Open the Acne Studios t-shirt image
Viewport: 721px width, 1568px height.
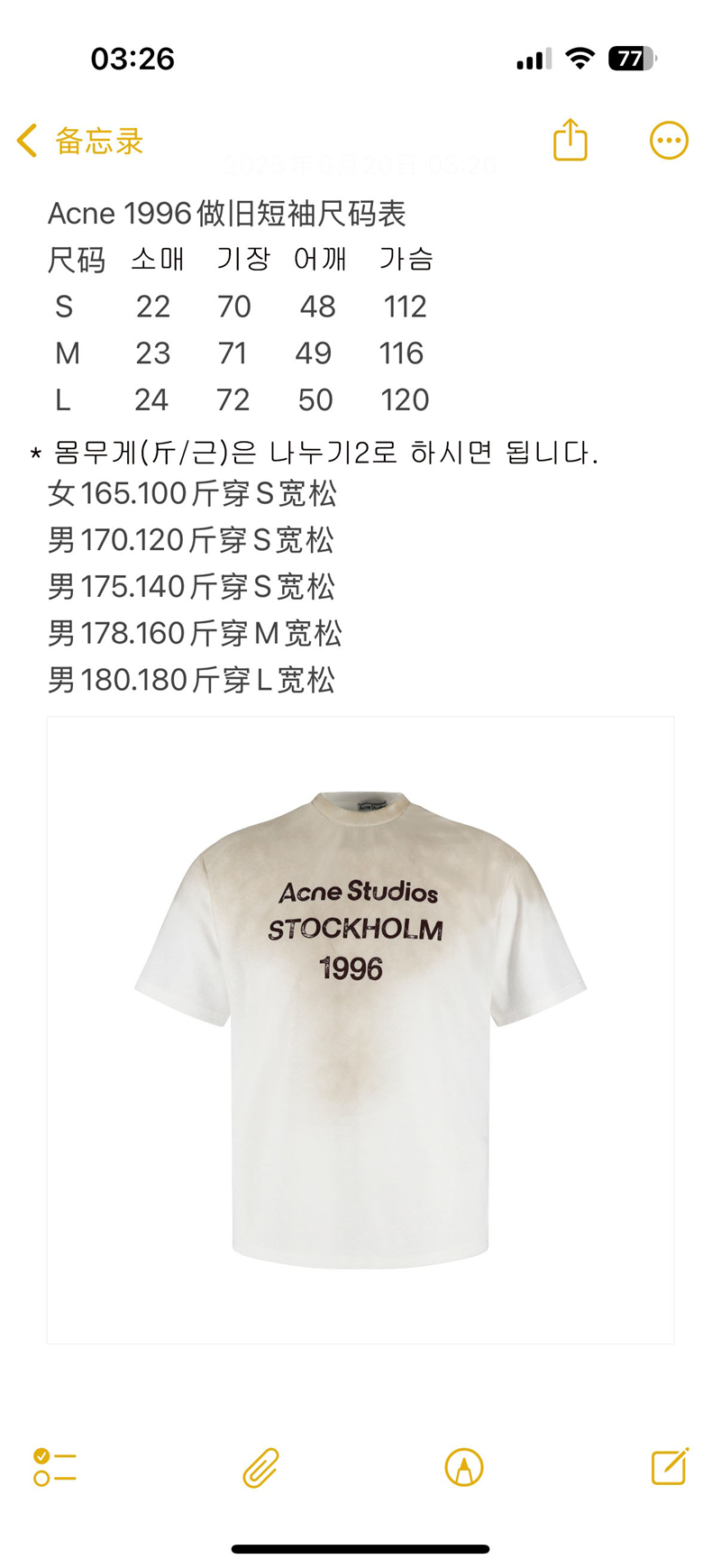point(360,1030)
